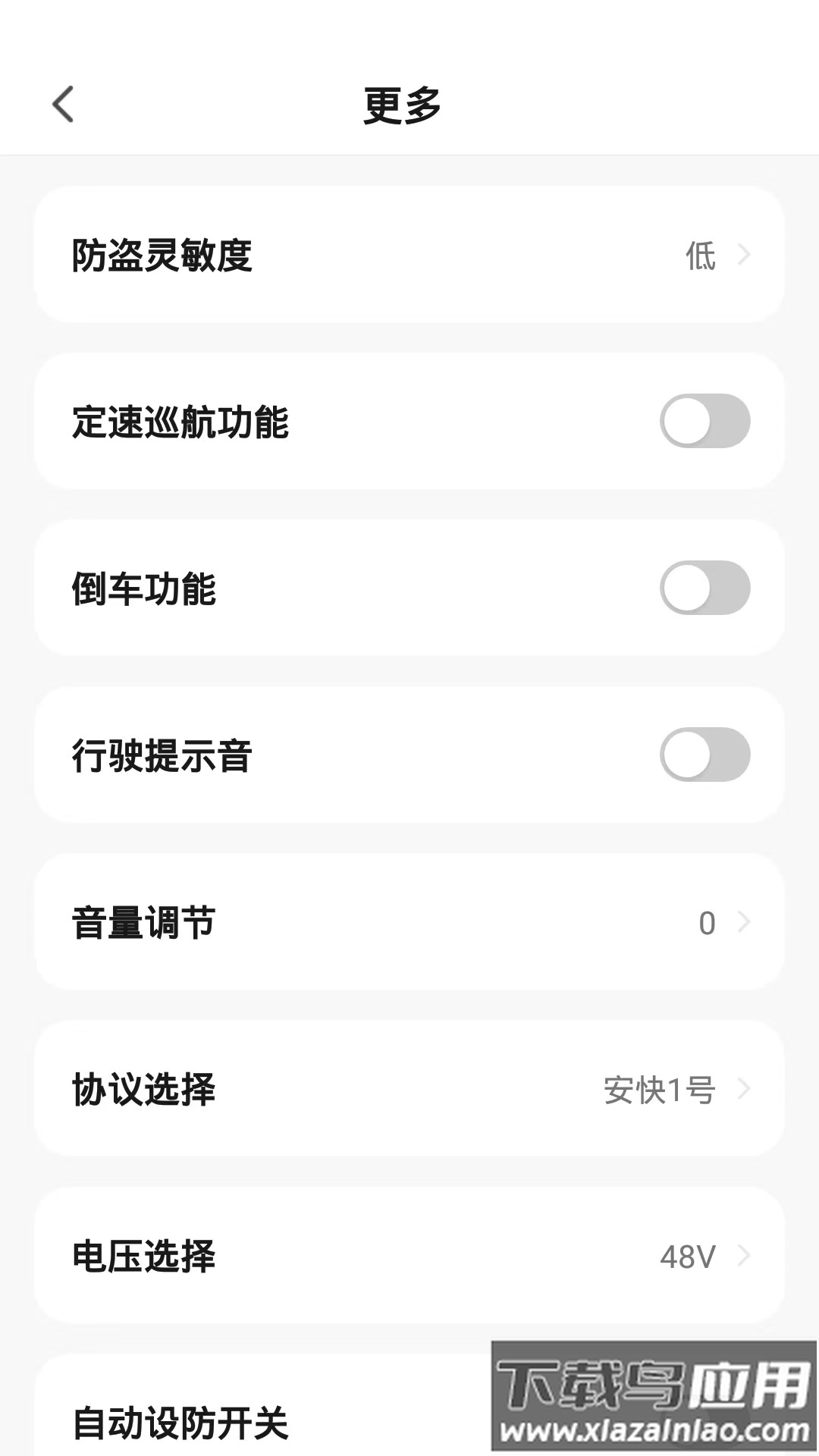The image size is (819, 1456).
Task: Toggle 行驶提示音 on
Action: pos(704,755)
